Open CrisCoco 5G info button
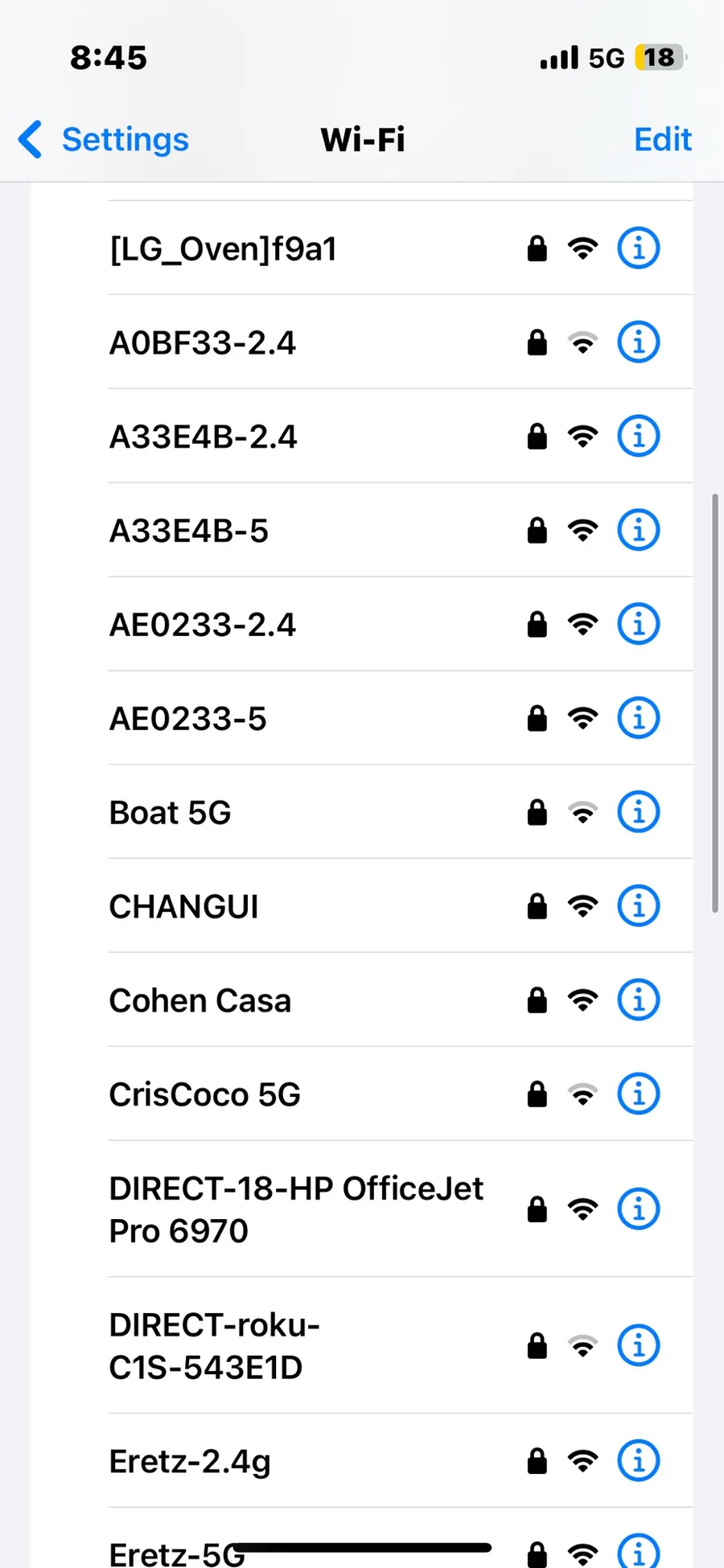This screenshot has height=1568, width=724. (x=639, y=1094)
